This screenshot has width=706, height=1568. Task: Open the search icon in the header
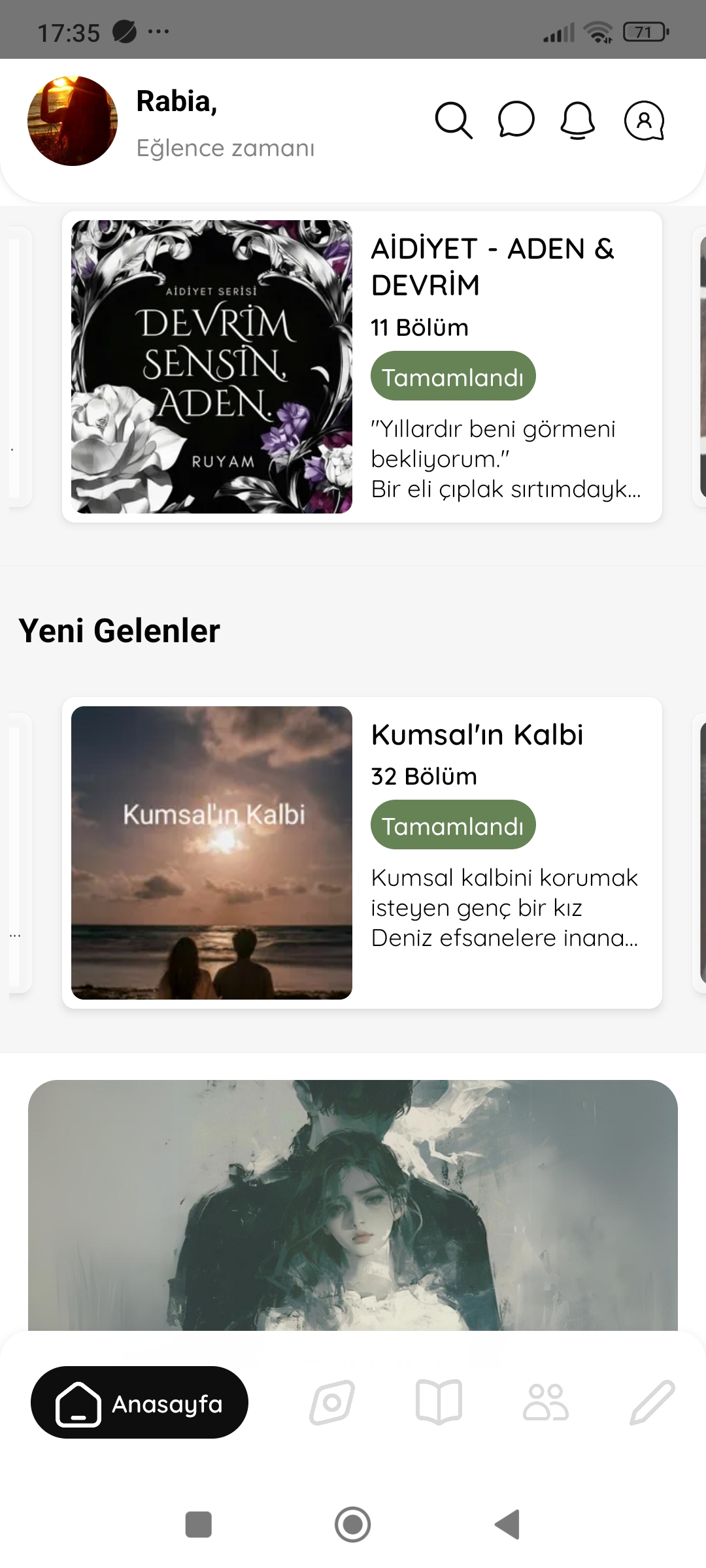(x=454, y=121)
